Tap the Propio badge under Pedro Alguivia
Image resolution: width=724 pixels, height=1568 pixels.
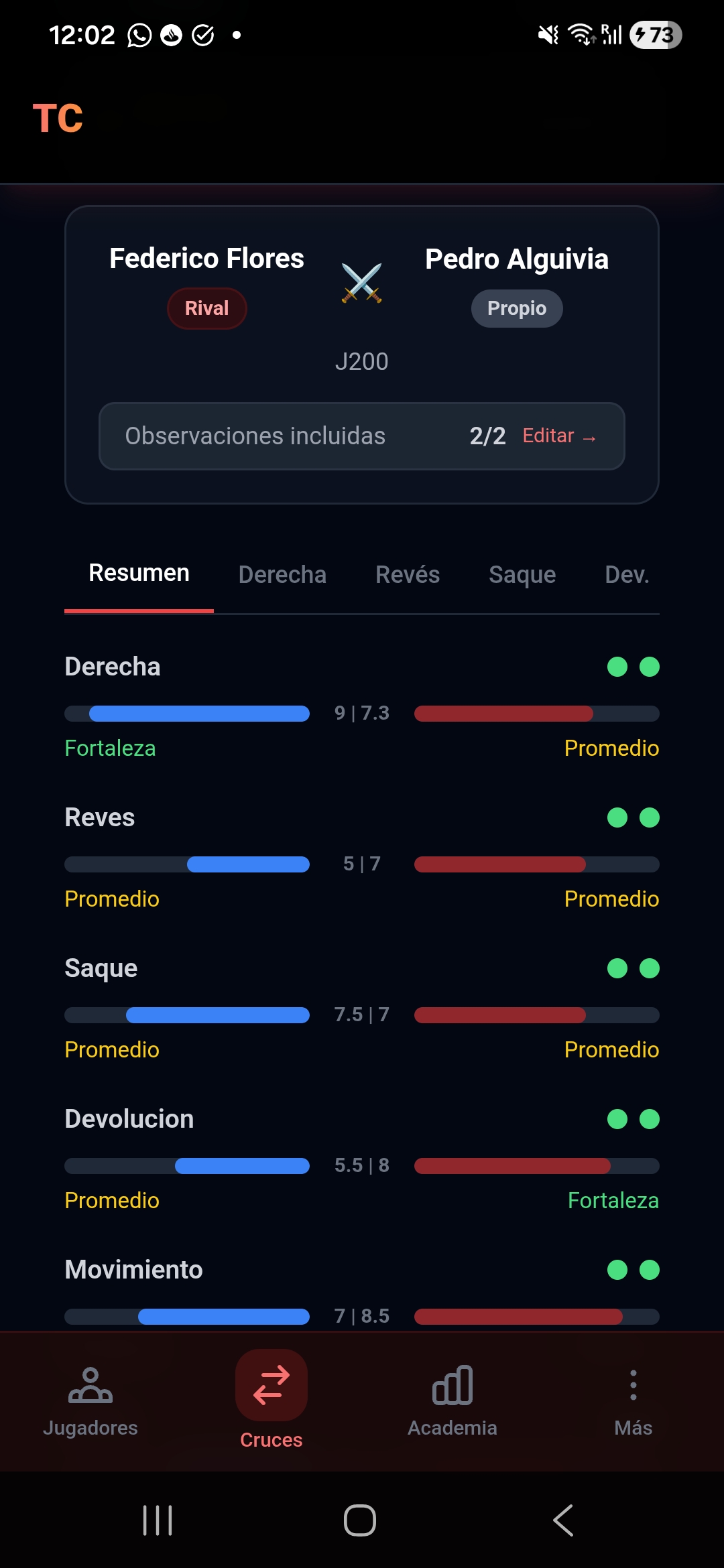[517, 308]
